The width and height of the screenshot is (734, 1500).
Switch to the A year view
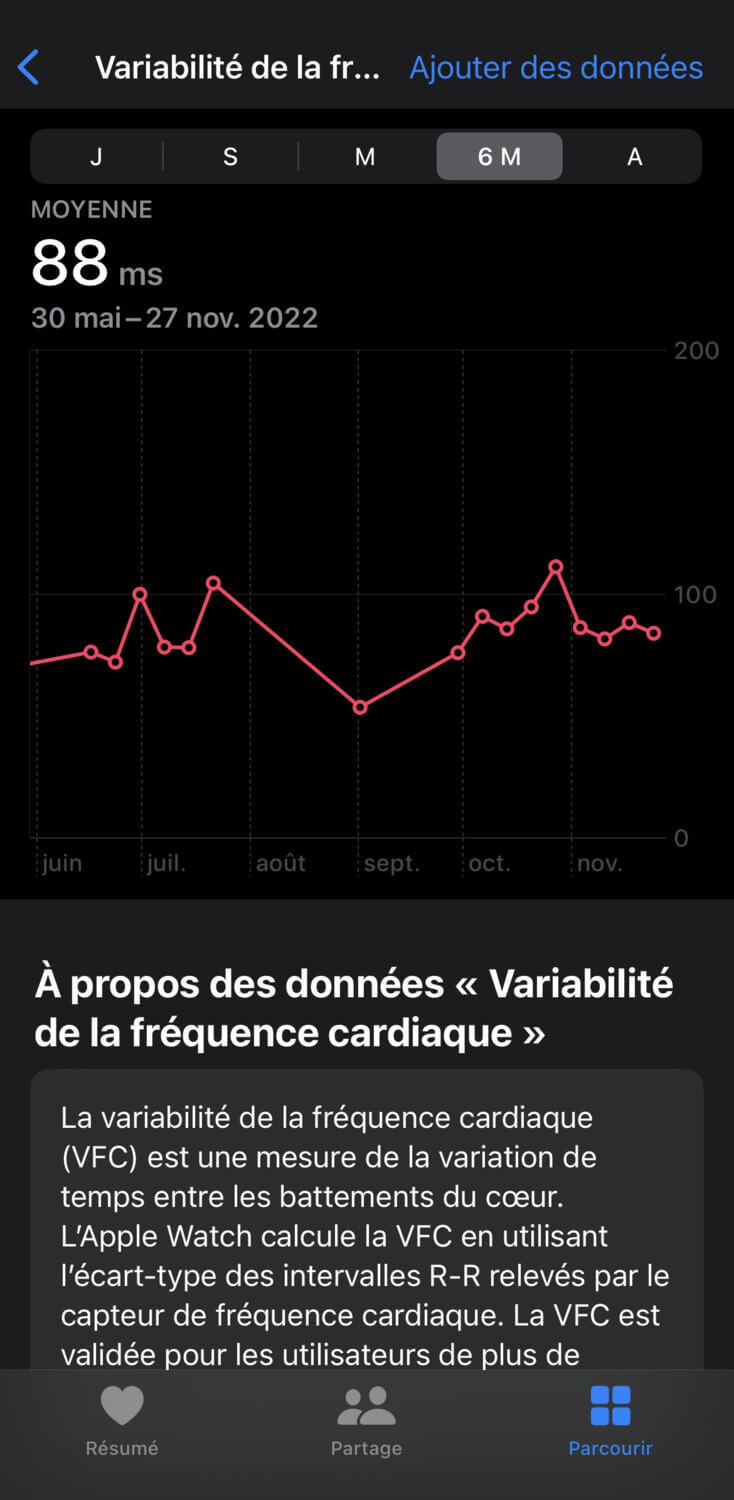pos(634,157)
